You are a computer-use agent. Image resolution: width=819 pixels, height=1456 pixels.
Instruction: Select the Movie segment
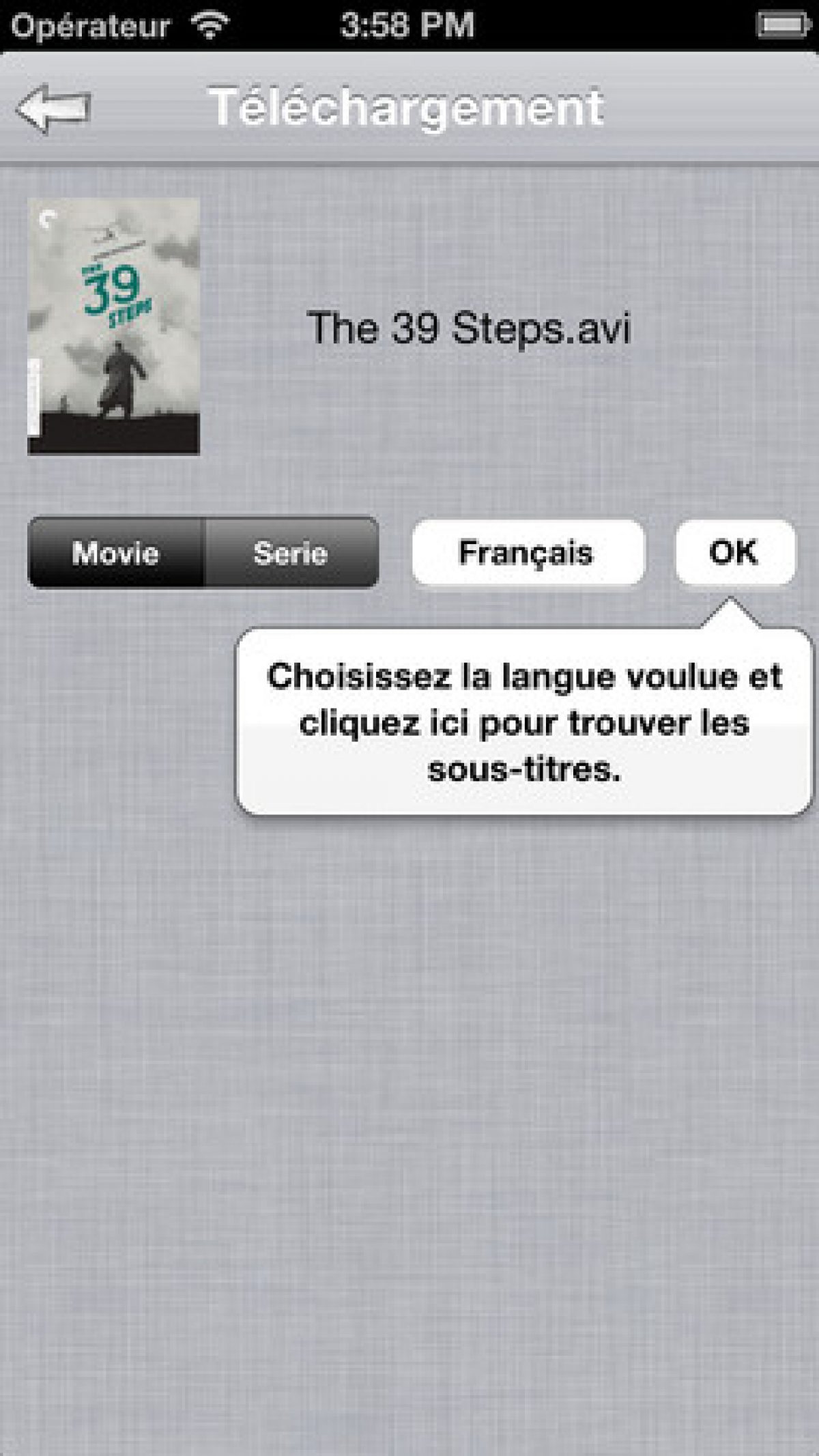pos(116,552)
